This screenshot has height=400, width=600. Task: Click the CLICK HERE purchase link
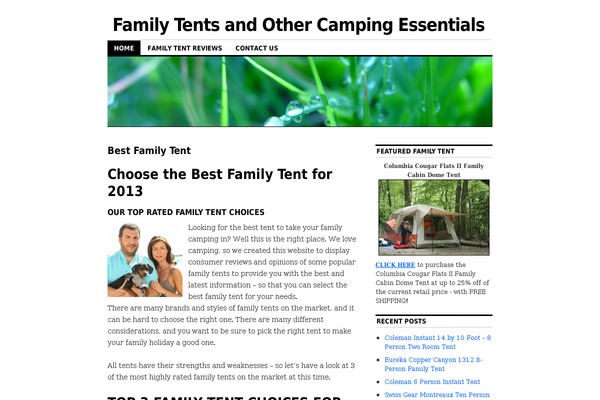tap(395, 264)
